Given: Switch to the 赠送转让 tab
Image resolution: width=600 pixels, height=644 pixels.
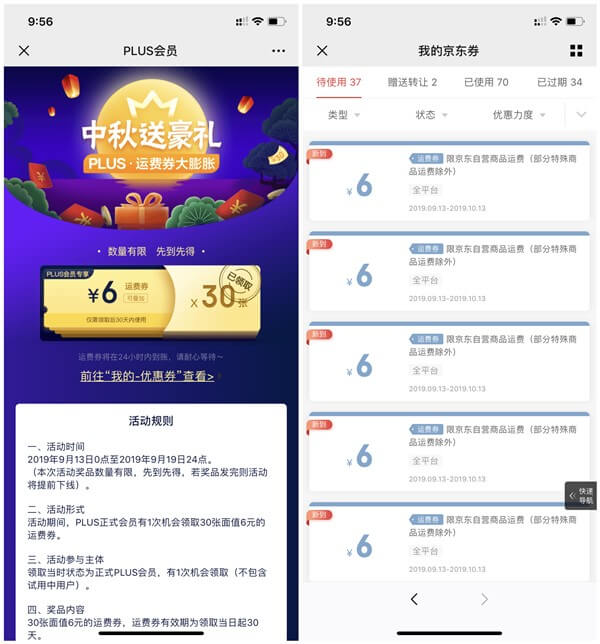Looking at the screenshot, I should click(x=413, y=82).
